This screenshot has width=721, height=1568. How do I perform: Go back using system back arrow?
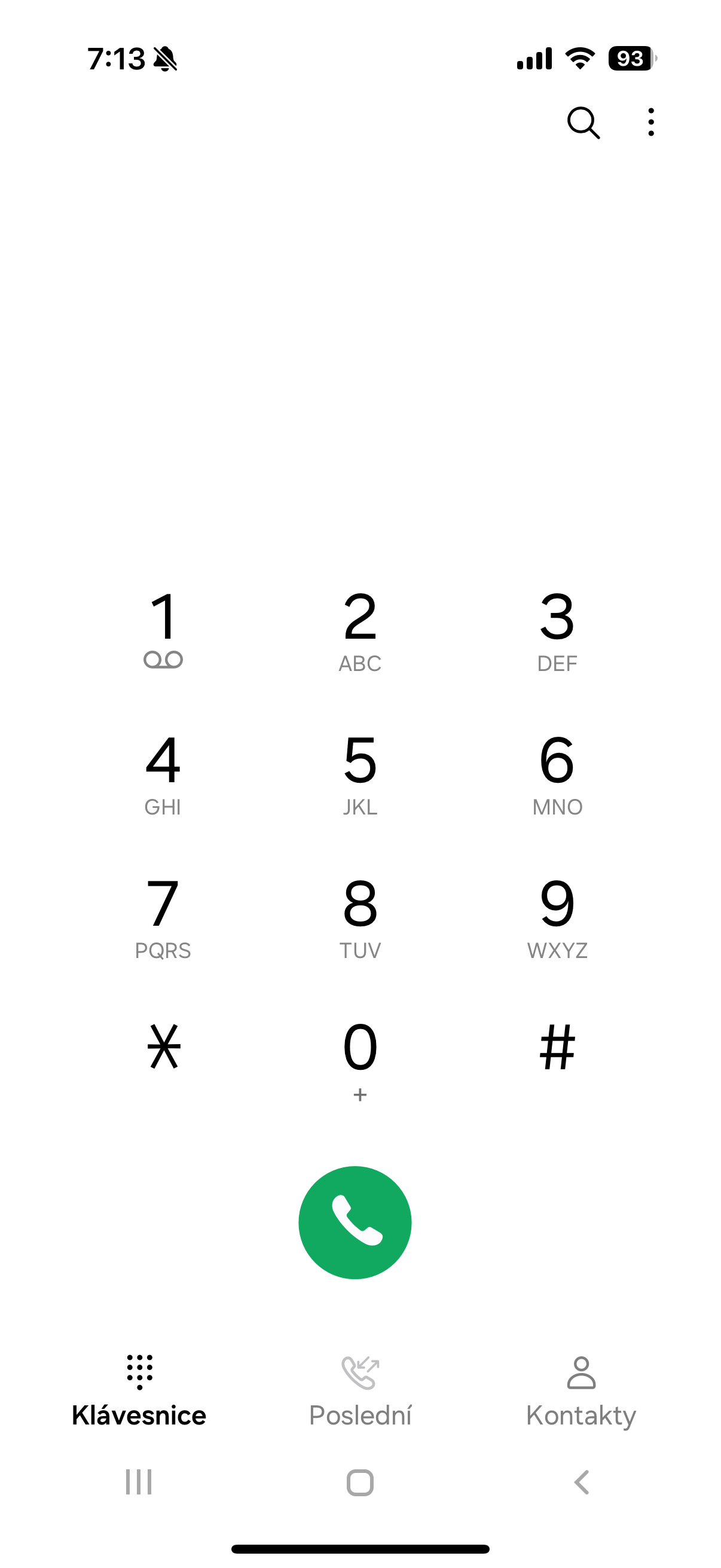tap(582, 1482)
